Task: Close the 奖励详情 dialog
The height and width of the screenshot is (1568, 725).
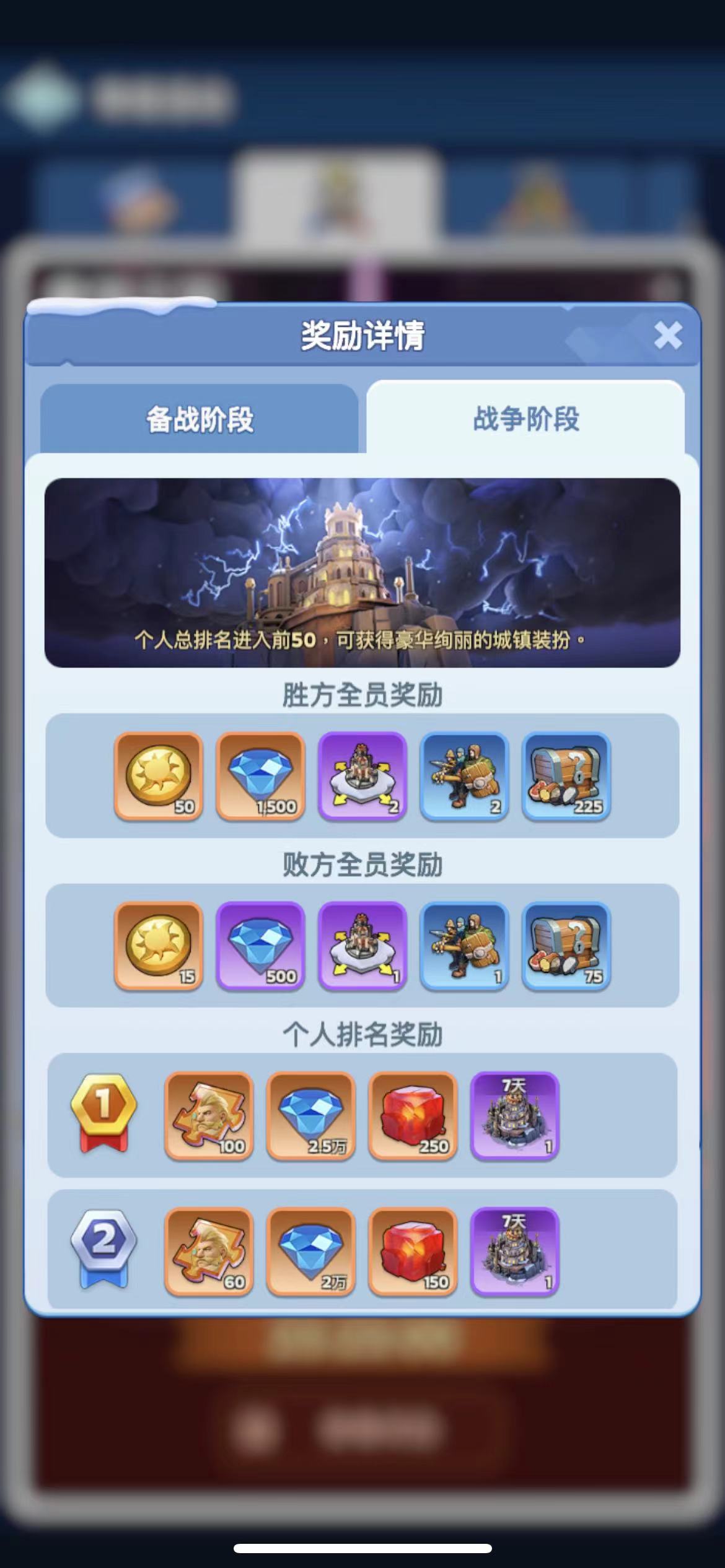Action: (x=668, y=336)
